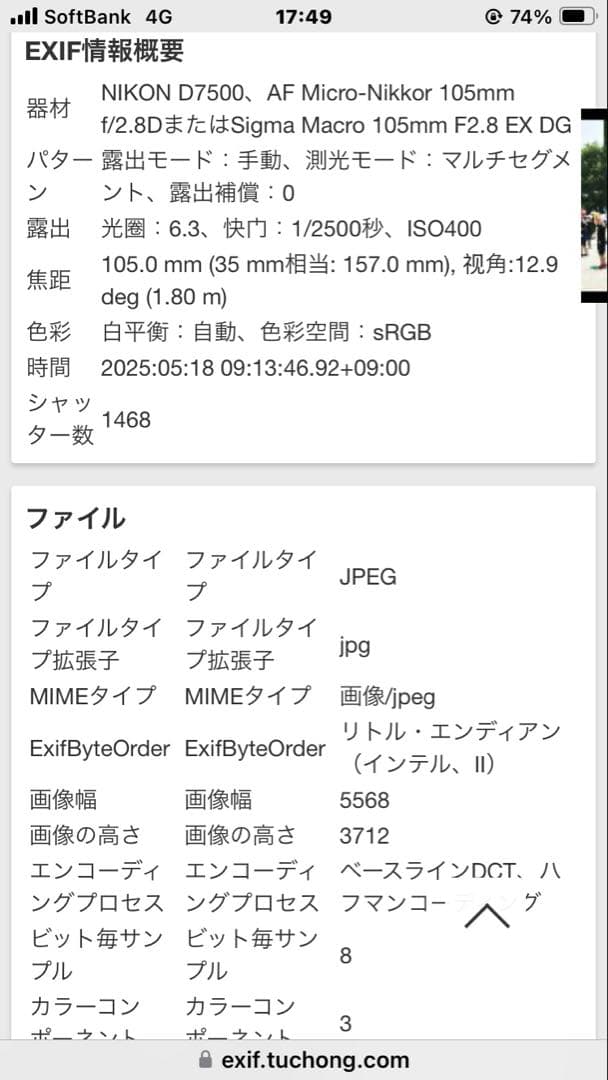
Task: Tap the exif.tuchong.com address bar
Action: (304, 1060)
